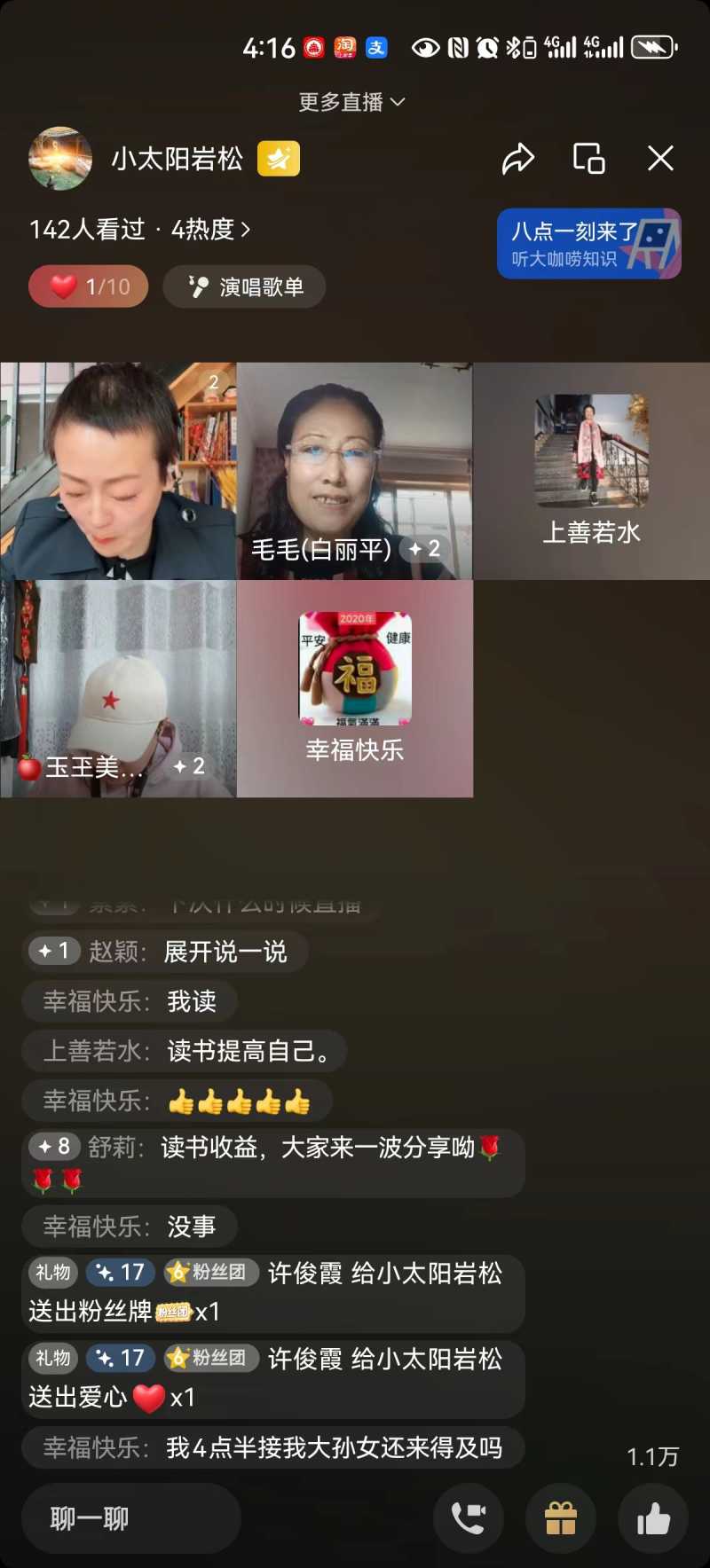The height and width of the screenshot is (1568, 710).
Task: Open the gift panel
Action: (561, 1518)
